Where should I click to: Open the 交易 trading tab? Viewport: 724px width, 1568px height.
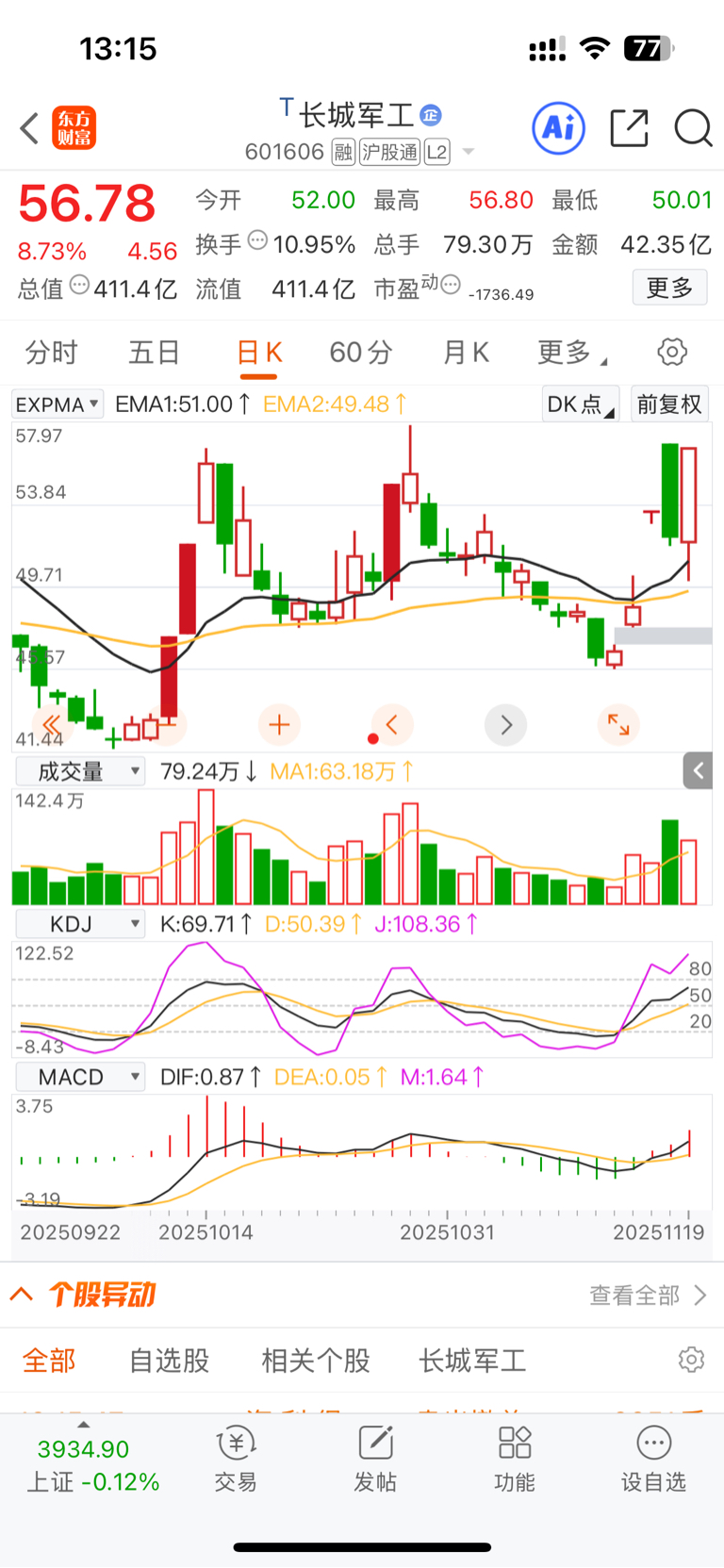pos(236,1459)
